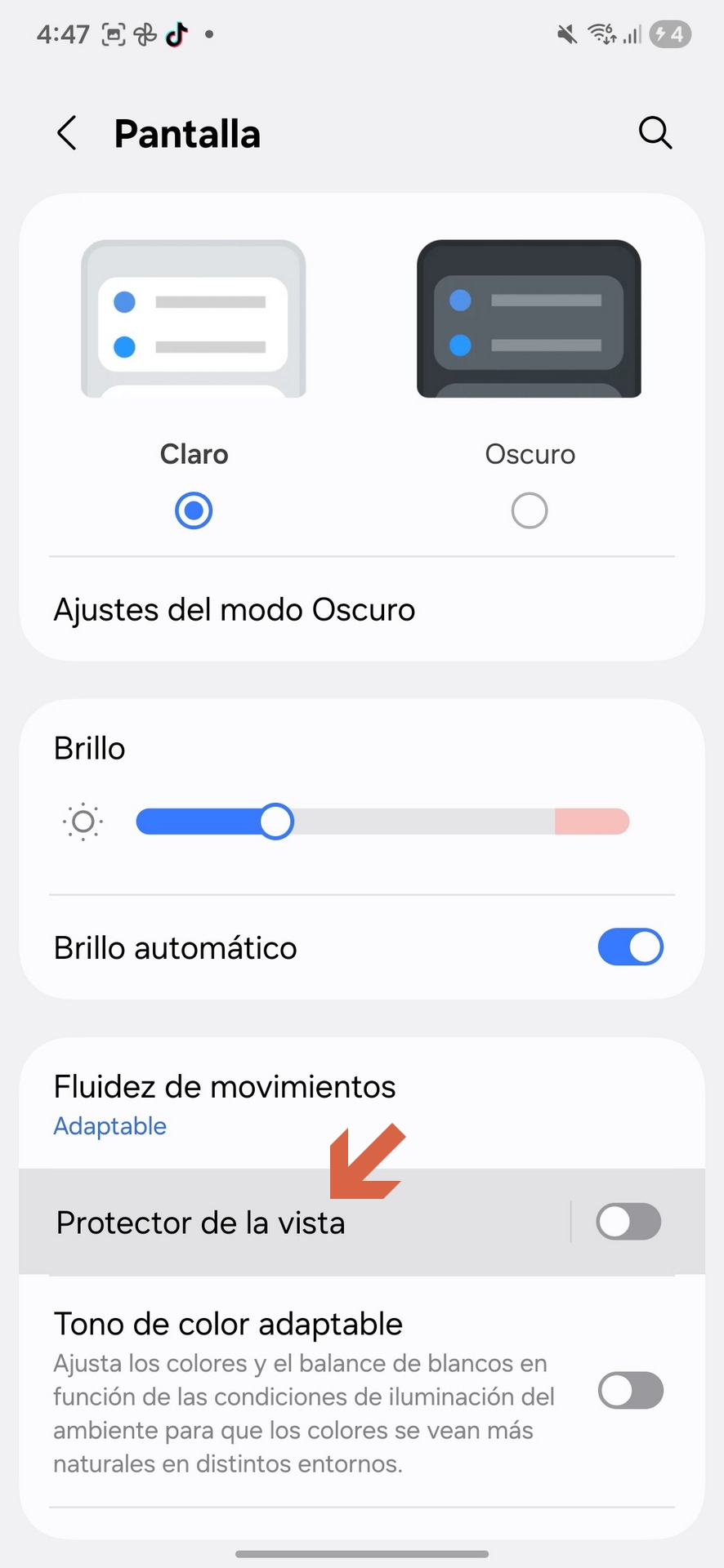Open Fluidez de movimientos setting

[x=225, y=1102]
